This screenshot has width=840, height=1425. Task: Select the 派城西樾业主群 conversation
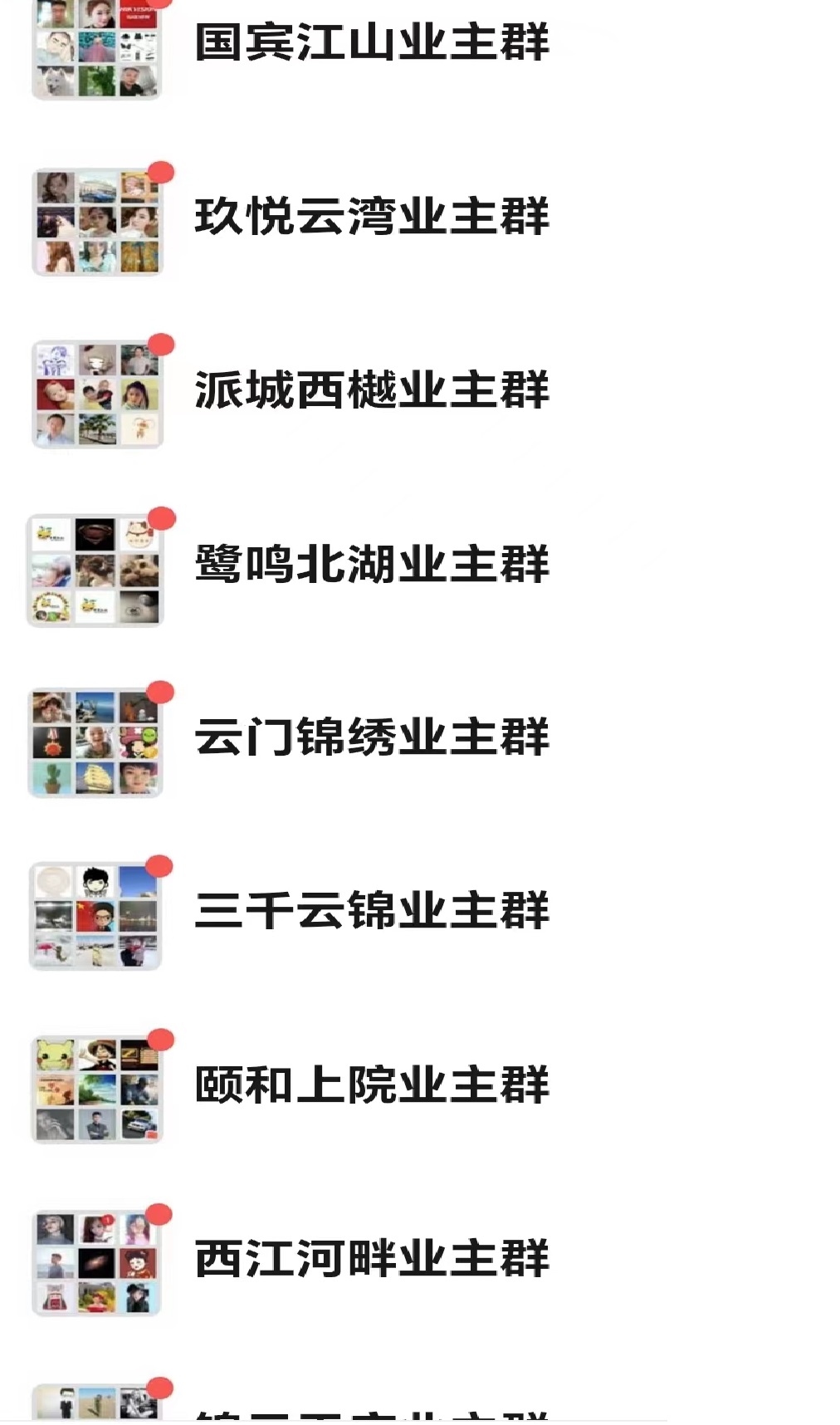[371, 390]
